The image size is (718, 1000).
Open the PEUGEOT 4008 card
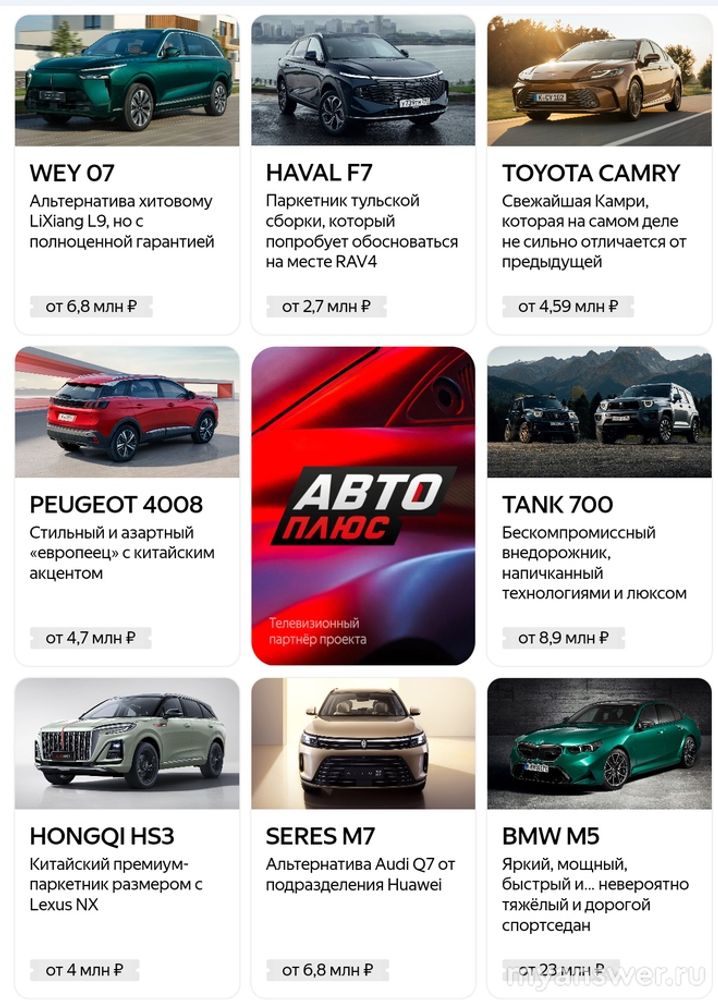[127, 505]
